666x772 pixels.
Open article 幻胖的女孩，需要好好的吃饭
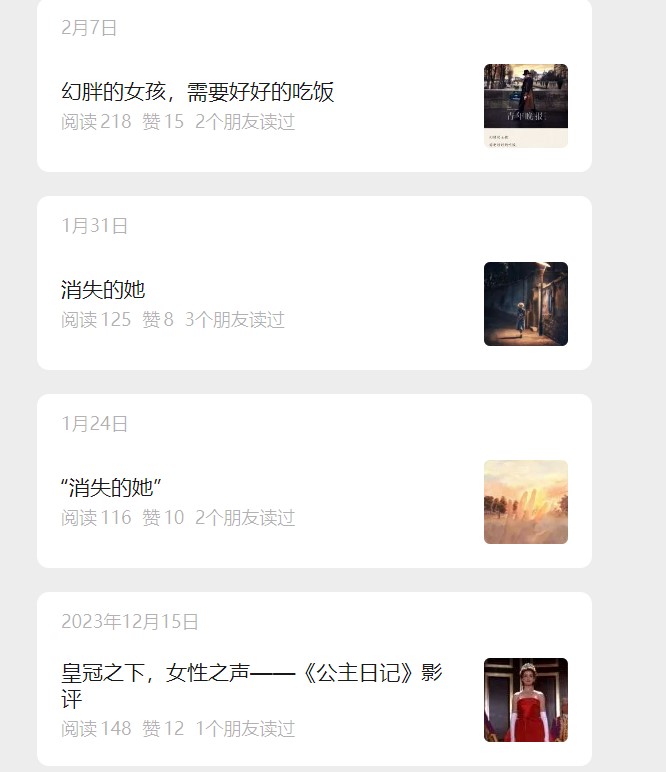198,93
